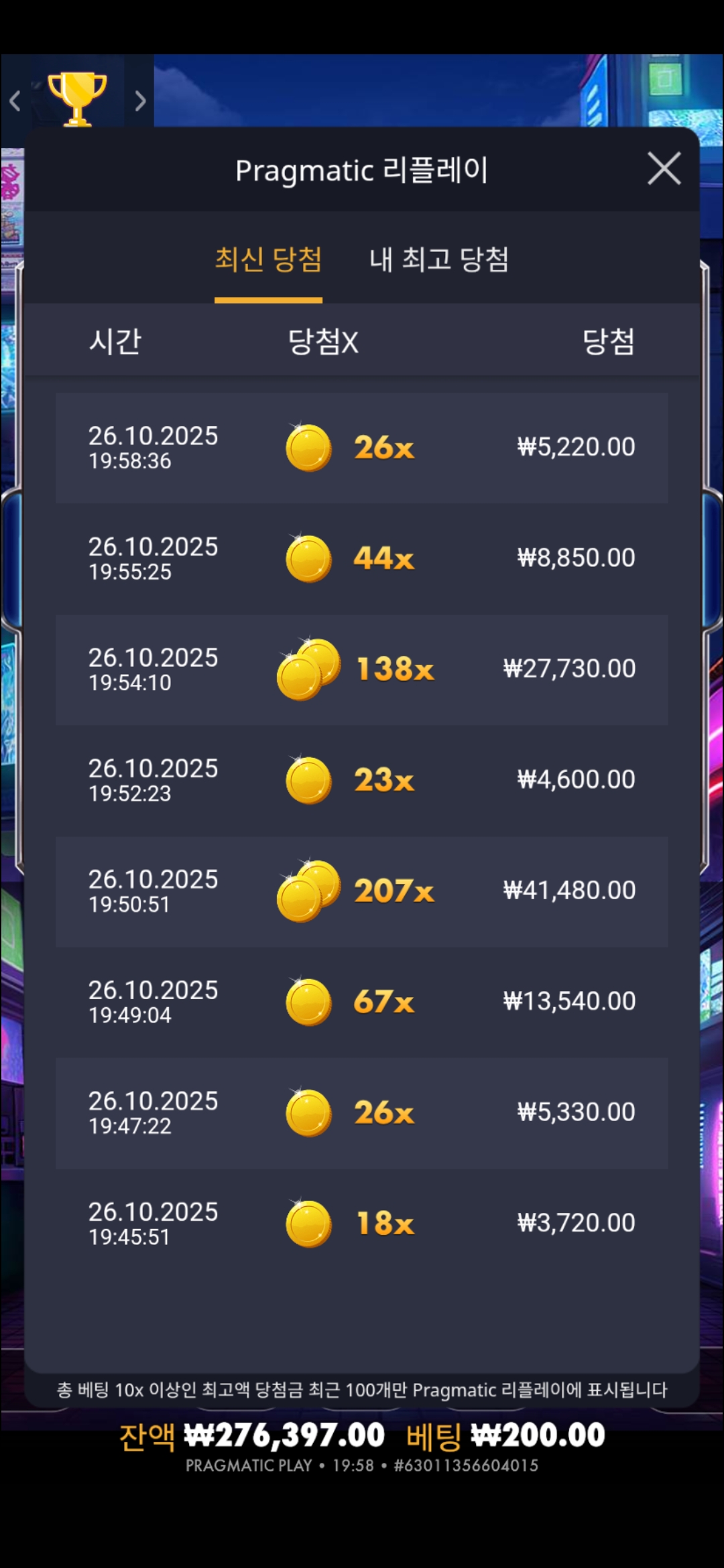This screenshot has width=724, height=1568.
Task: Replay the 26x win at 19:47:22
Action: [x=362, y=1113]
